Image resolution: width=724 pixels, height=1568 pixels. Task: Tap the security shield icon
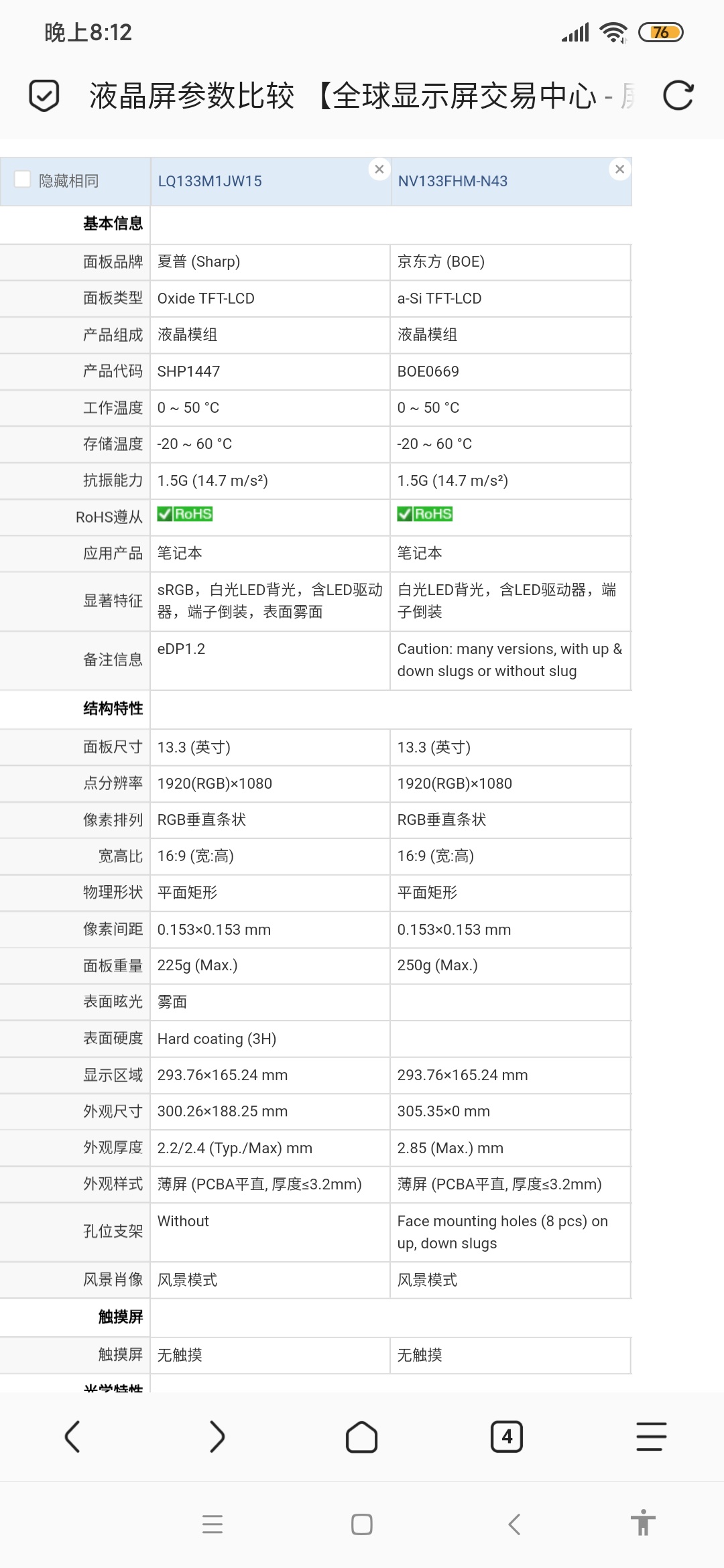point(44,95)
